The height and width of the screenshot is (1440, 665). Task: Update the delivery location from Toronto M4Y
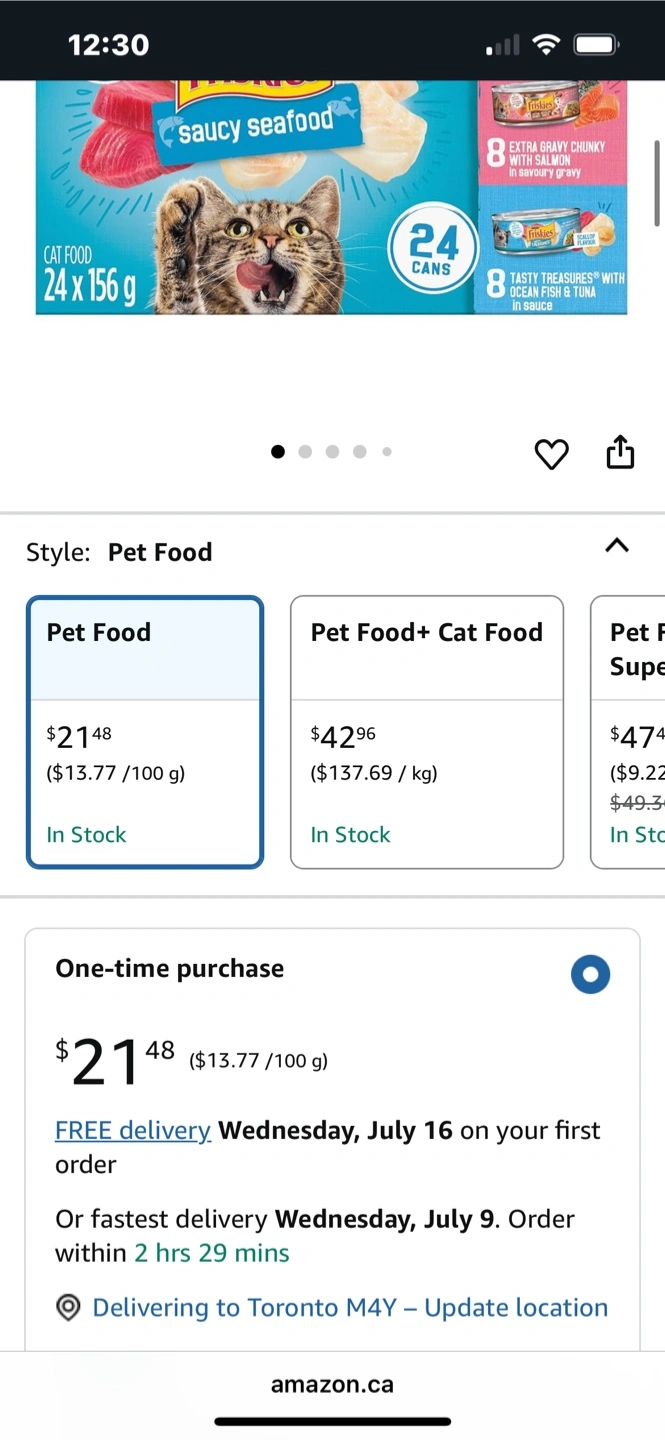350,1308
